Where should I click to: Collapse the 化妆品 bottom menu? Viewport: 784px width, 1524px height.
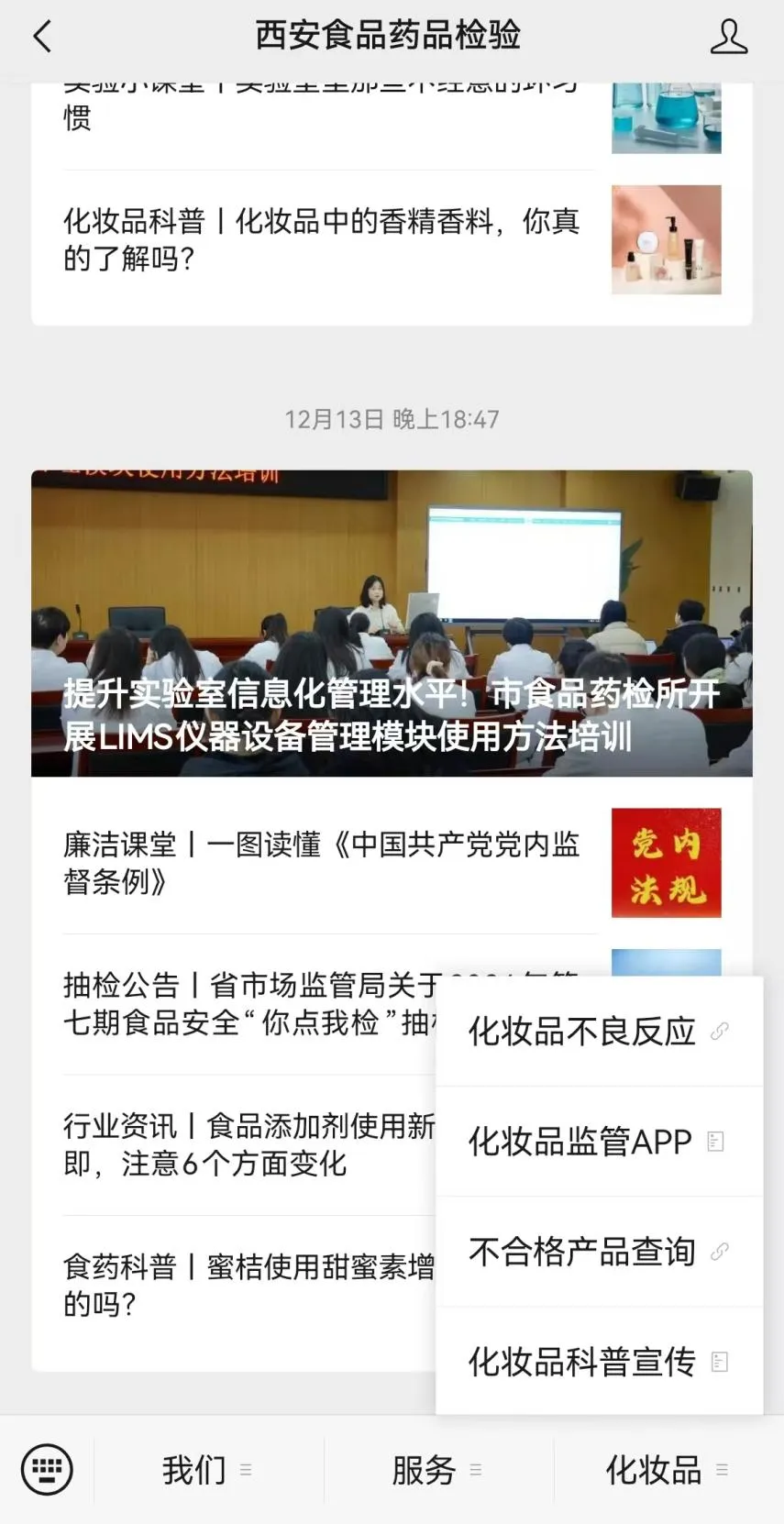tap(667, 1470)
